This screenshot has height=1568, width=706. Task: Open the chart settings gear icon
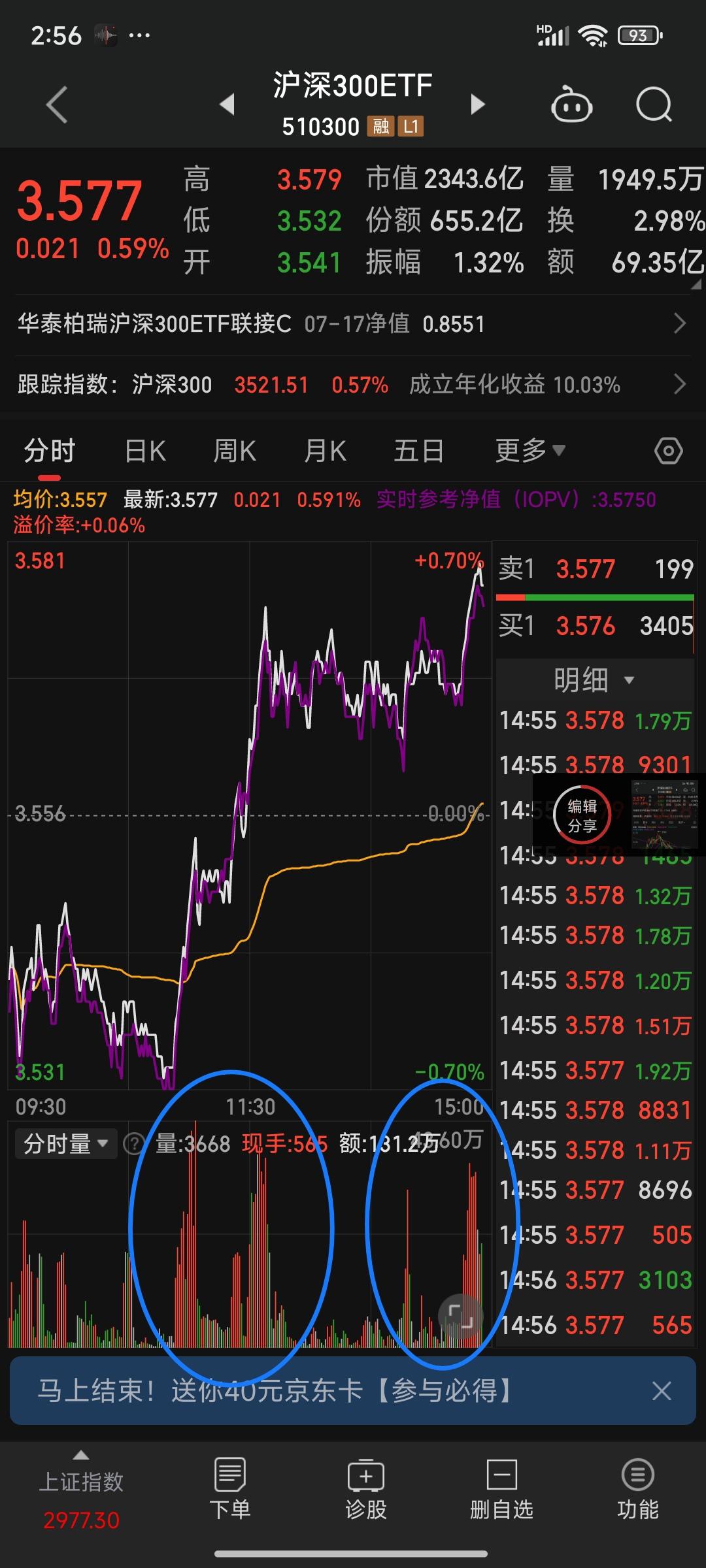[x=669, y=451]
